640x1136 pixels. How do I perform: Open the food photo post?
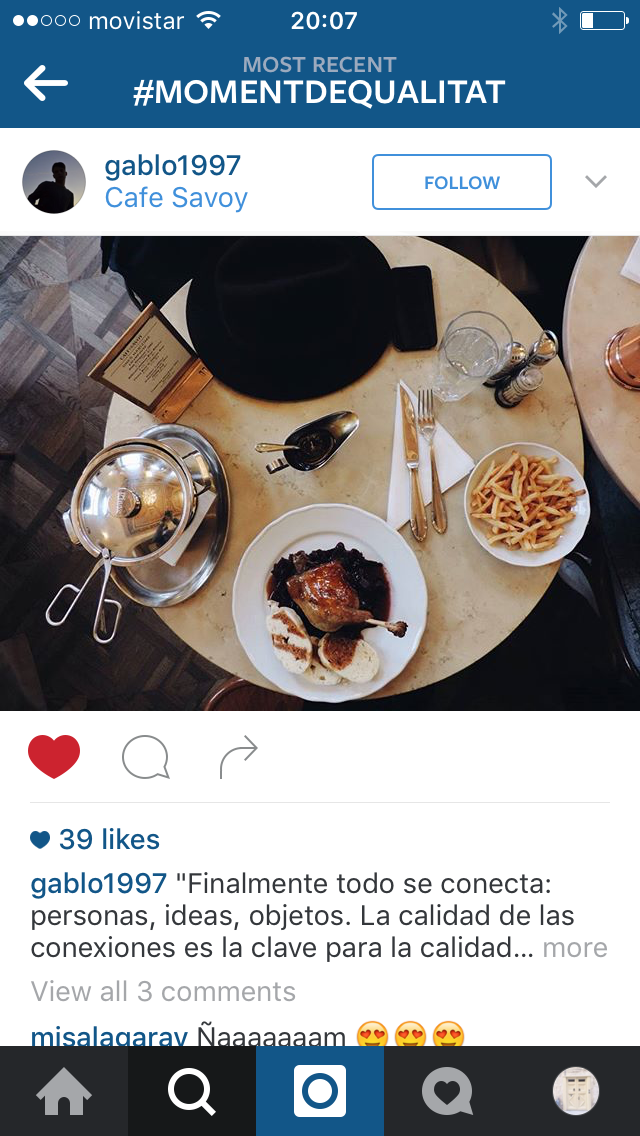(320, 473)
